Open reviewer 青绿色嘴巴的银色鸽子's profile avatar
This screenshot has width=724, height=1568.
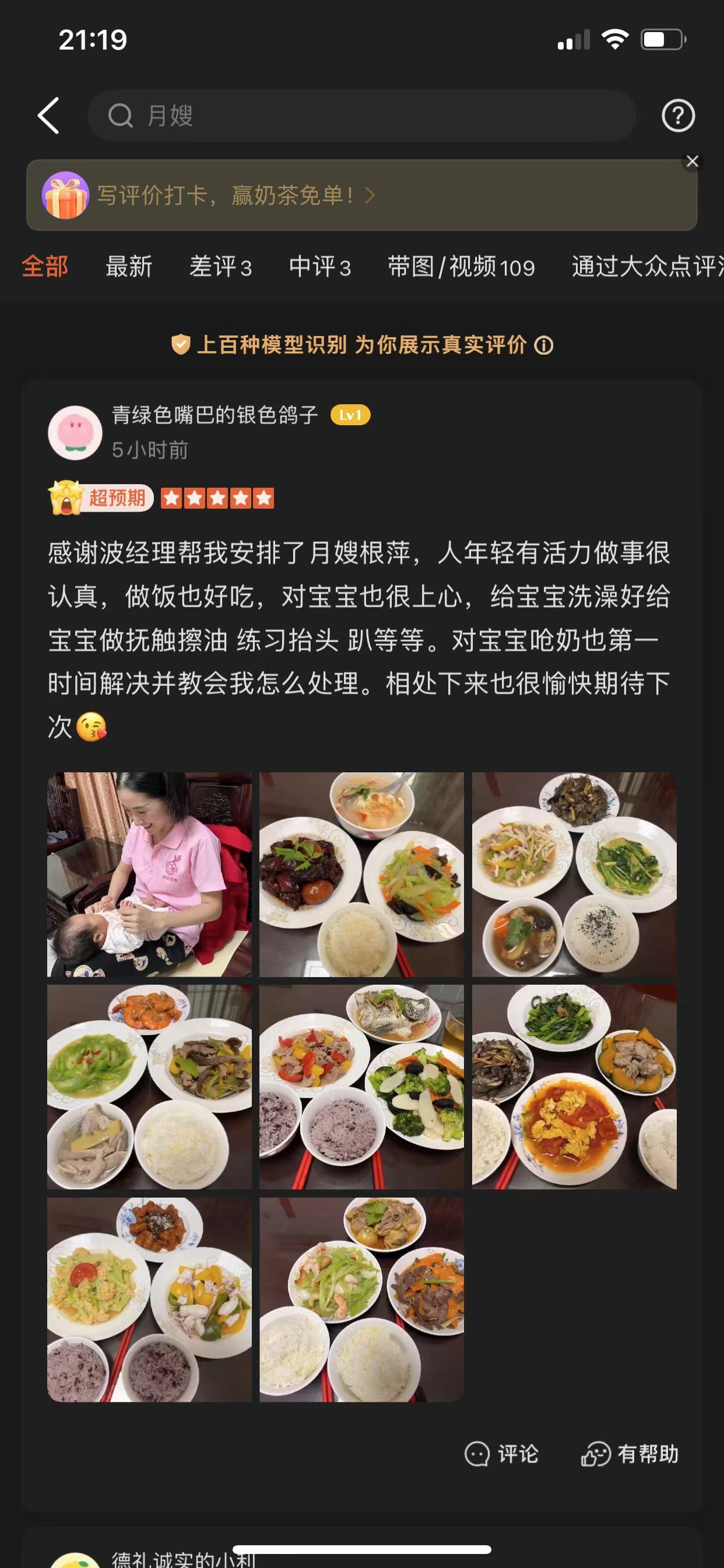(75, 433)
